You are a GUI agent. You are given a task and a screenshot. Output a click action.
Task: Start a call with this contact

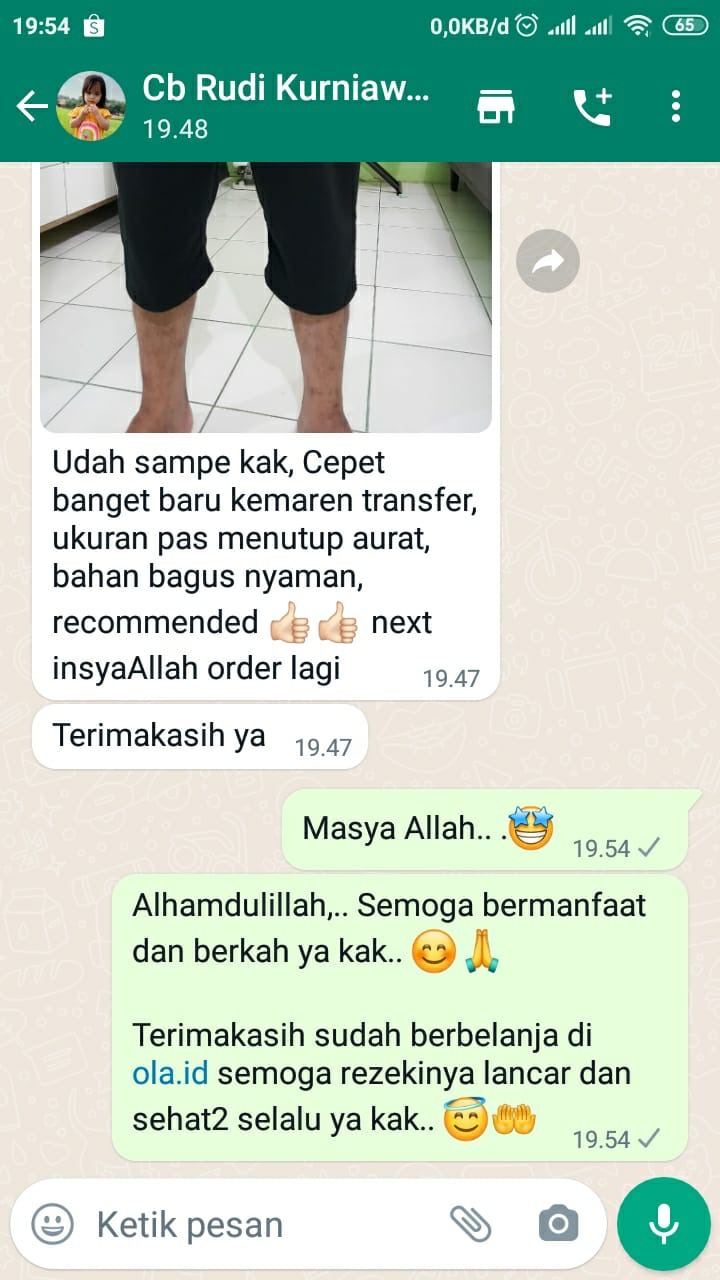coord(592,106)
